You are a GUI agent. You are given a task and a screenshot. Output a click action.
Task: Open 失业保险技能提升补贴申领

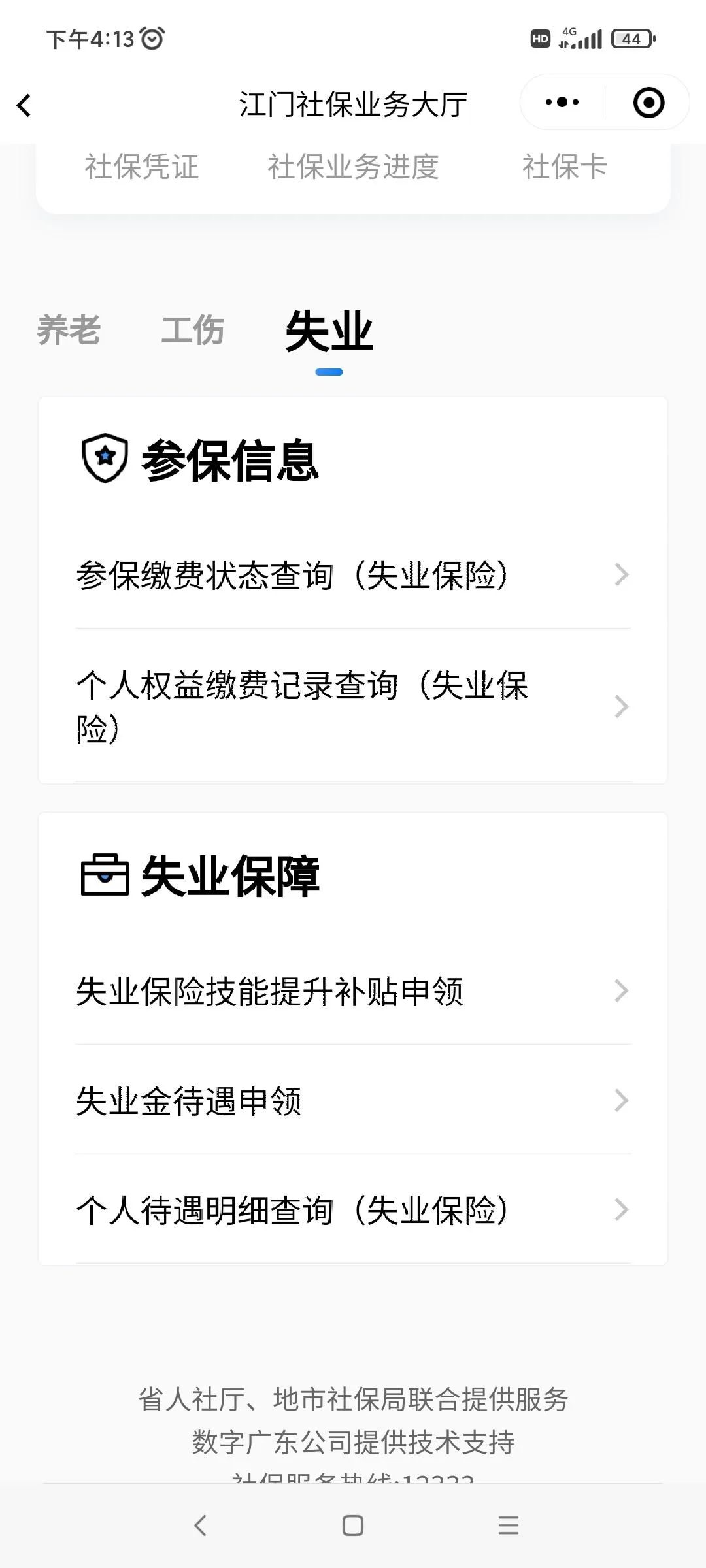pyautogui.click(x=353, y=991)
